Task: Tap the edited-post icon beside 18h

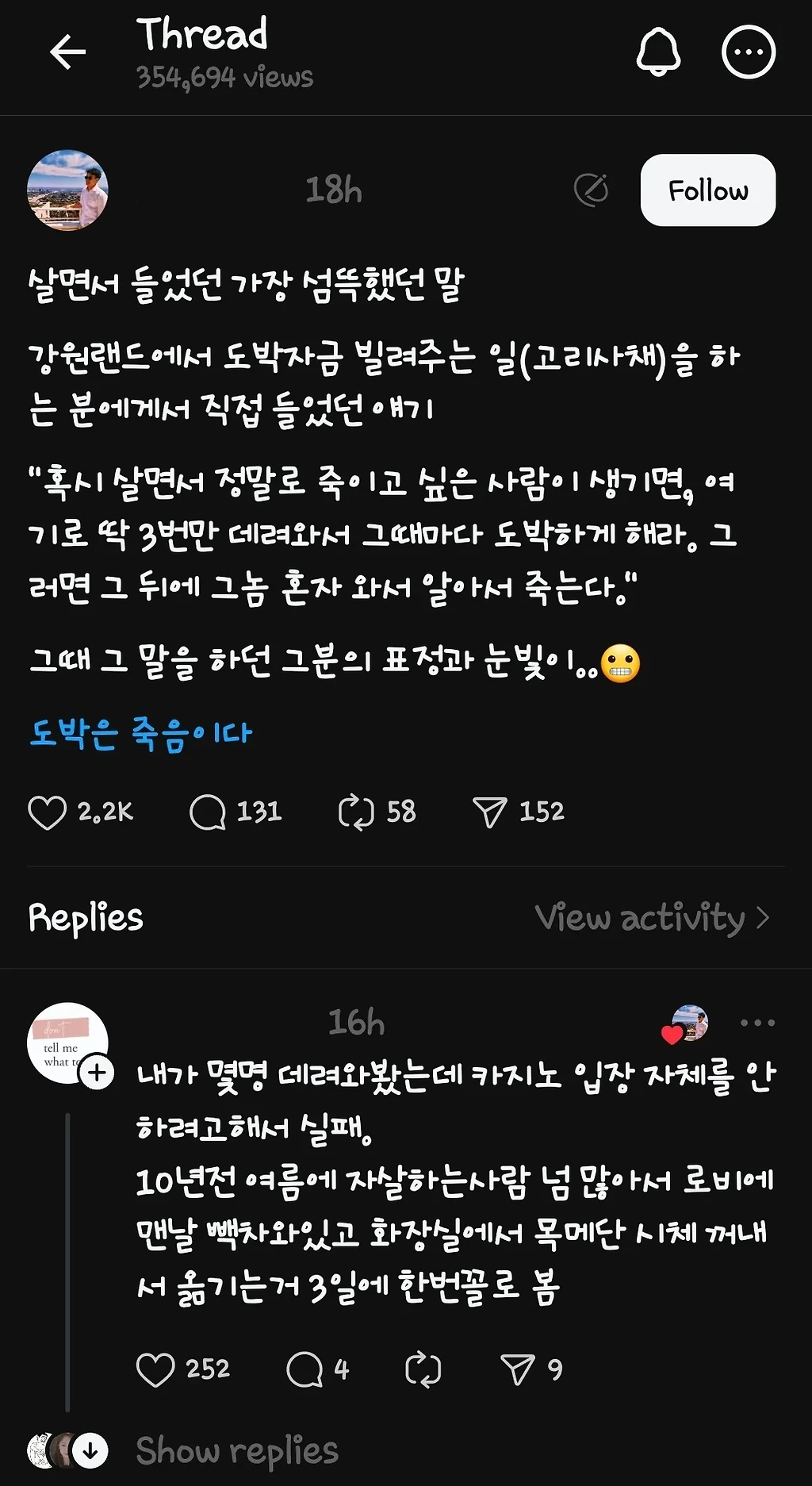Action: coord(591,190)
